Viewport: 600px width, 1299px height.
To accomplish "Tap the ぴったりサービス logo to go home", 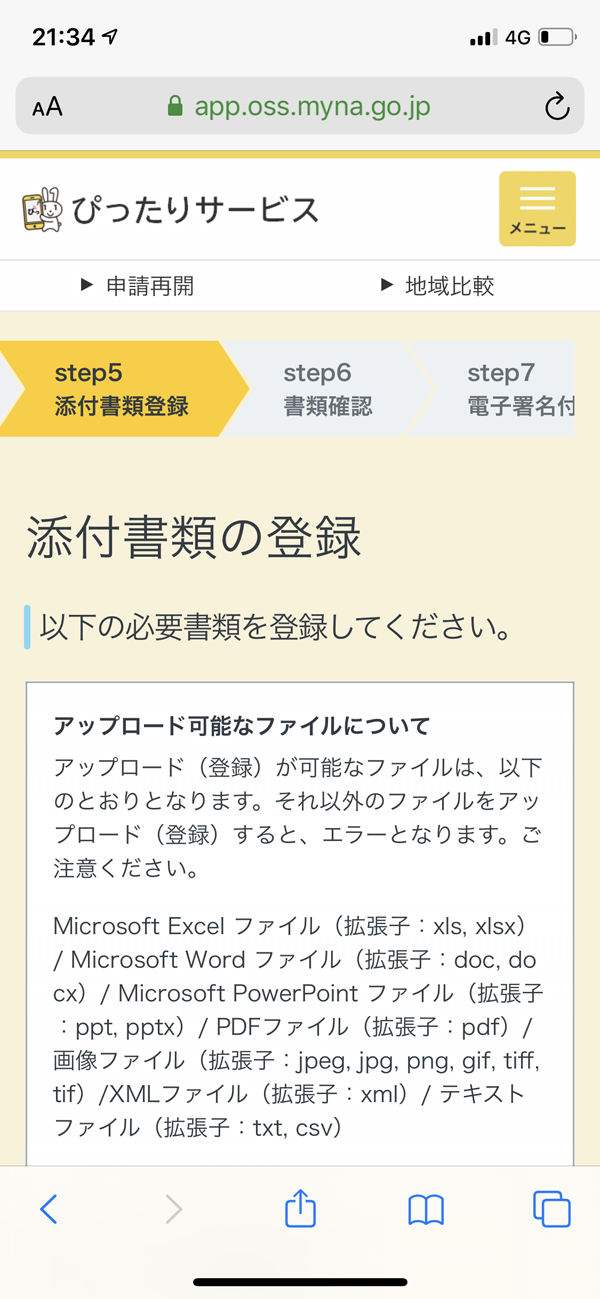I will click(x=170, y=209).
